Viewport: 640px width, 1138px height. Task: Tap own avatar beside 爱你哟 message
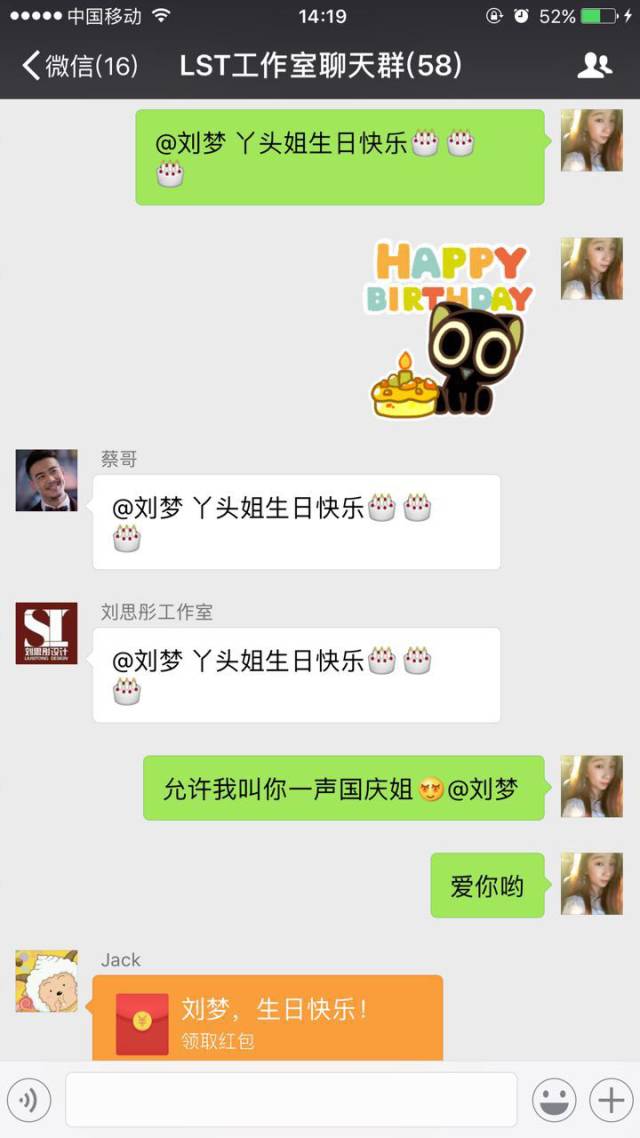(591, 884)
